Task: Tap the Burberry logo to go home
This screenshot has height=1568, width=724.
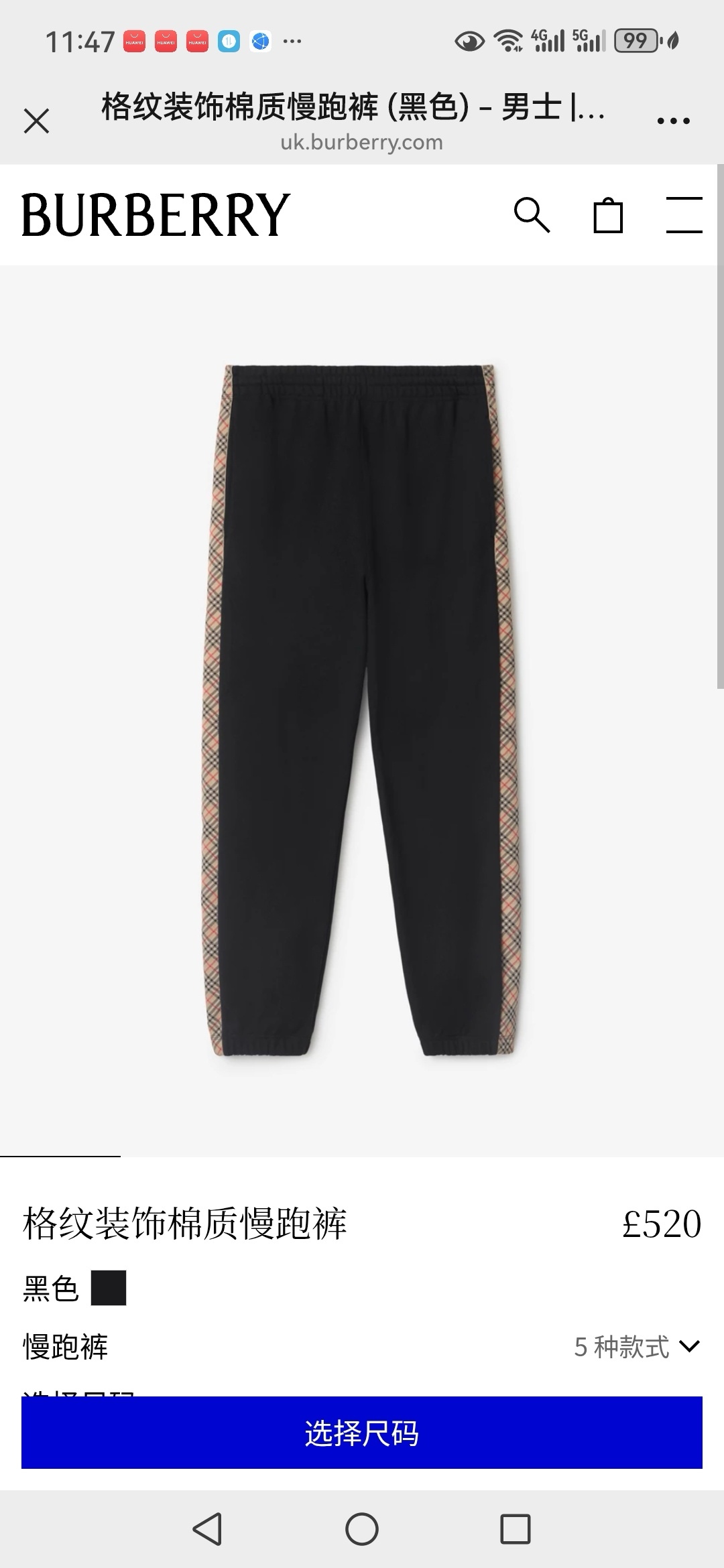Action: [x=156, y=215]
